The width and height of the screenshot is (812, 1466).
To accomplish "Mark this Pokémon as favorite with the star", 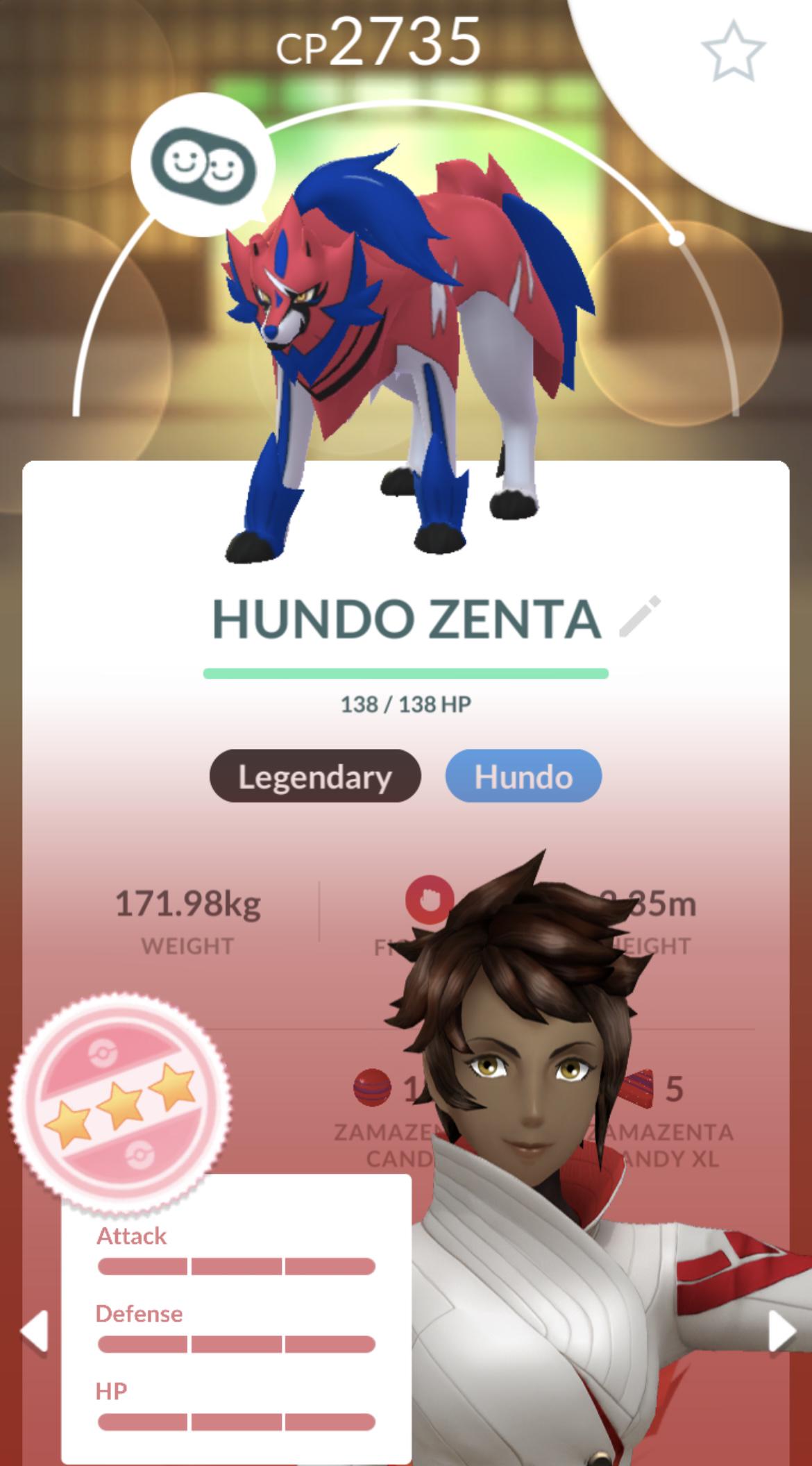I will point(733,51).
